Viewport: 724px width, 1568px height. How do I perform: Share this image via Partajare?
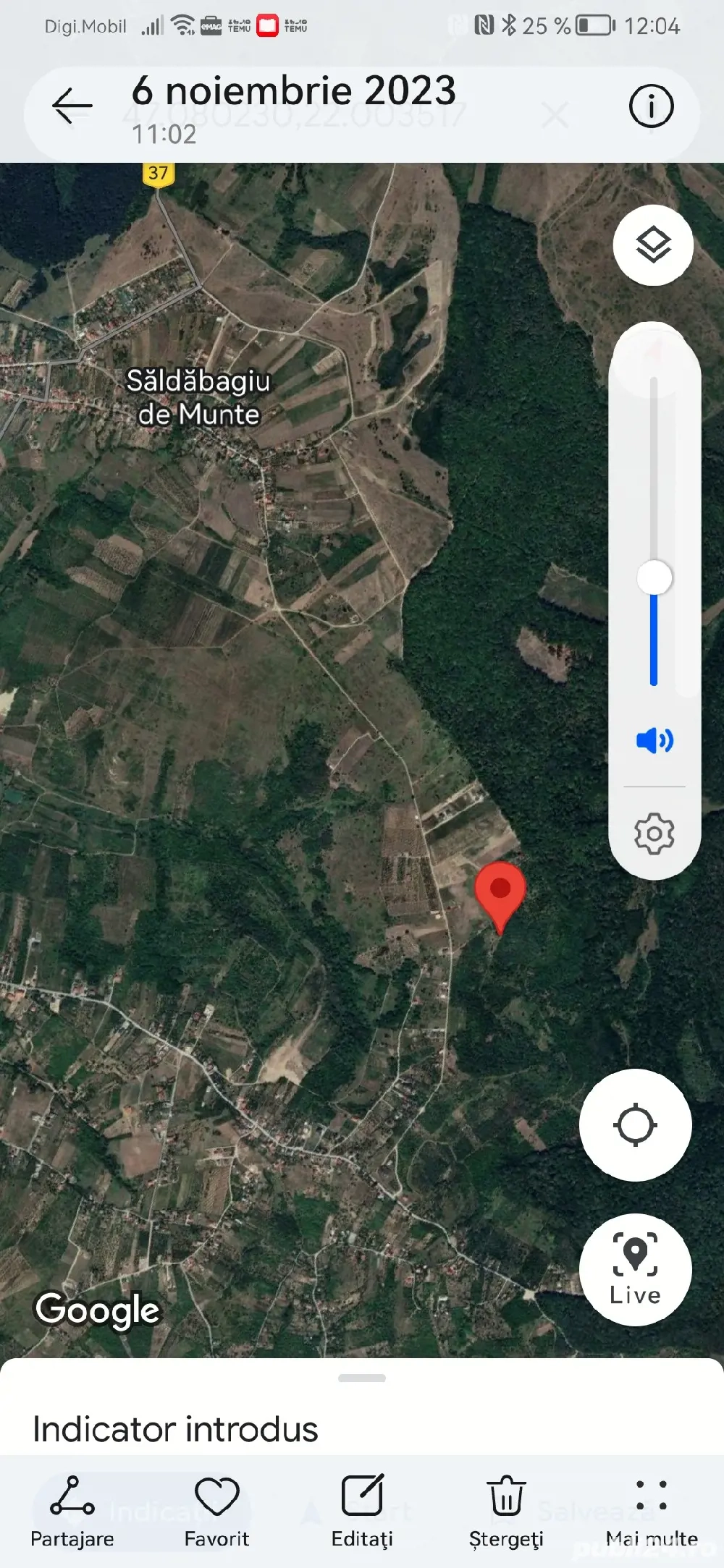coord(72,1509)
